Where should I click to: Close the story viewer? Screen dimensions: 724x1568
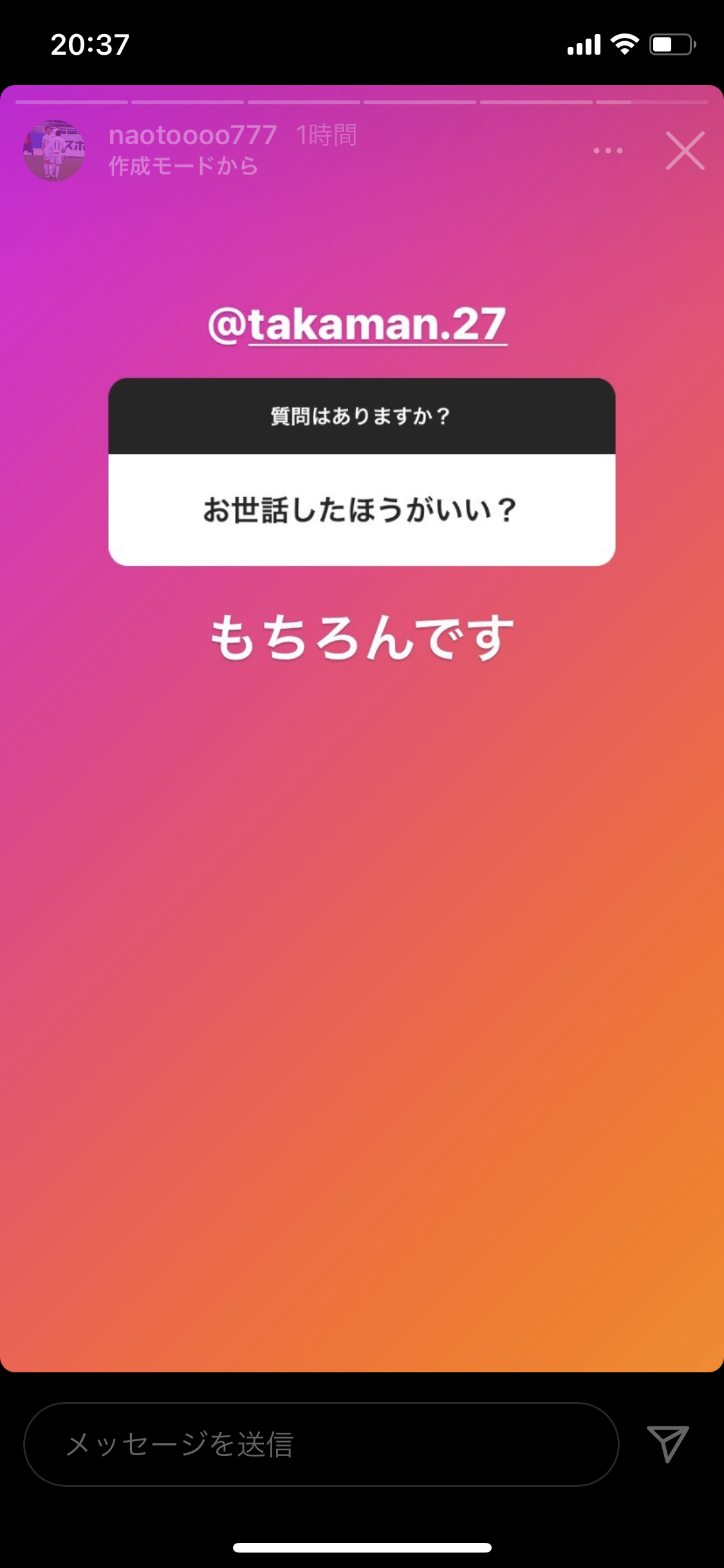click(x=685, y=151)
